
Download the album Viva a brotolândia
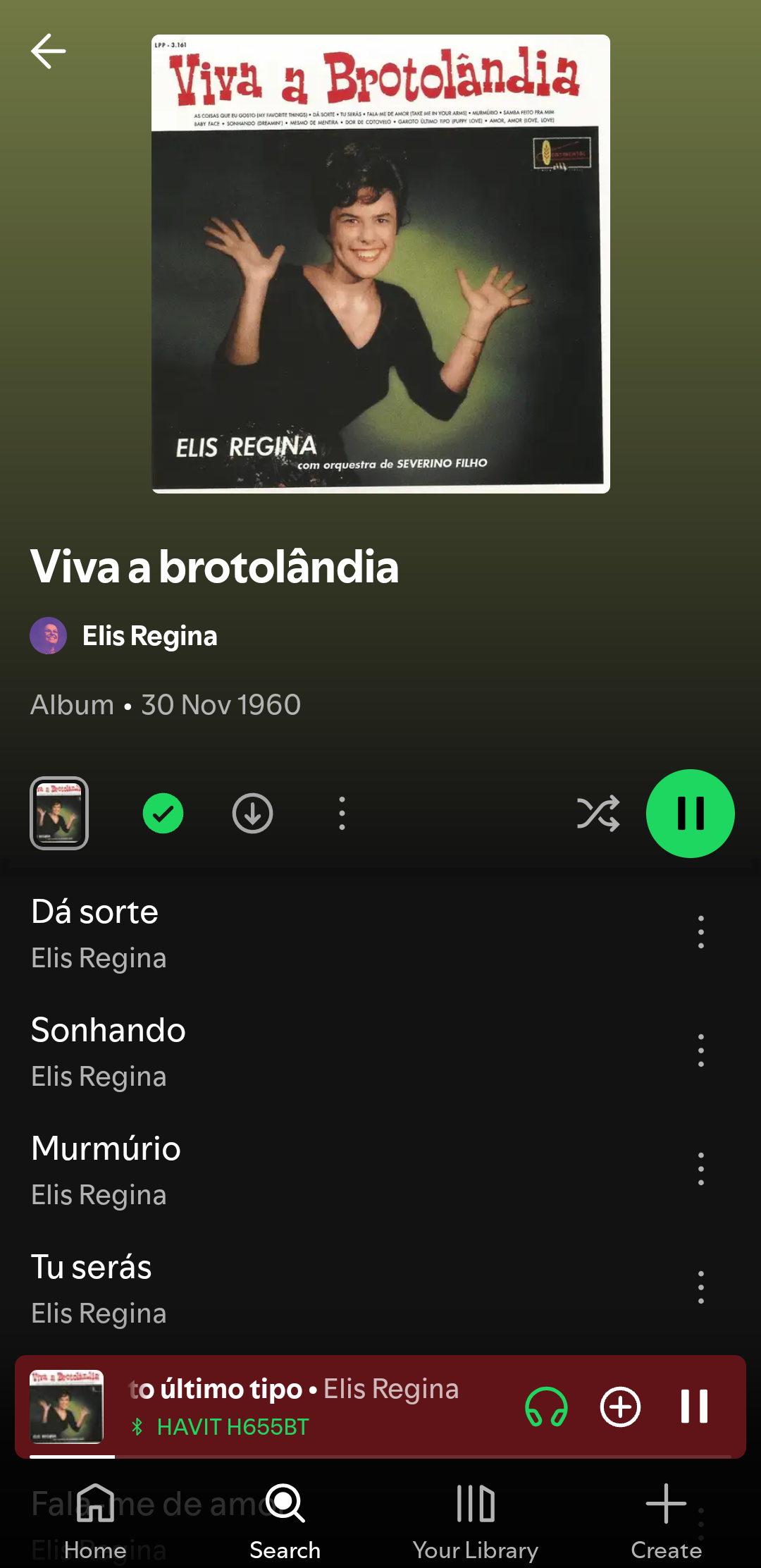pos(252,813)
